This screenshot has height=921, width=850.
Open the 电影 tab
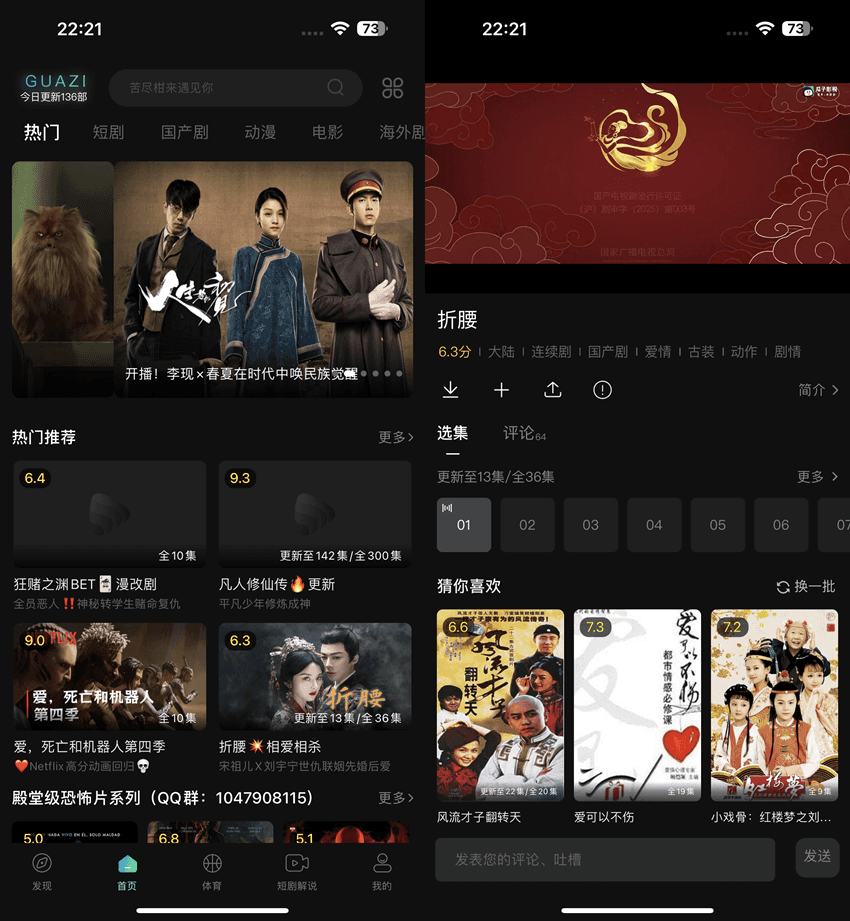(x=327, y=132)
